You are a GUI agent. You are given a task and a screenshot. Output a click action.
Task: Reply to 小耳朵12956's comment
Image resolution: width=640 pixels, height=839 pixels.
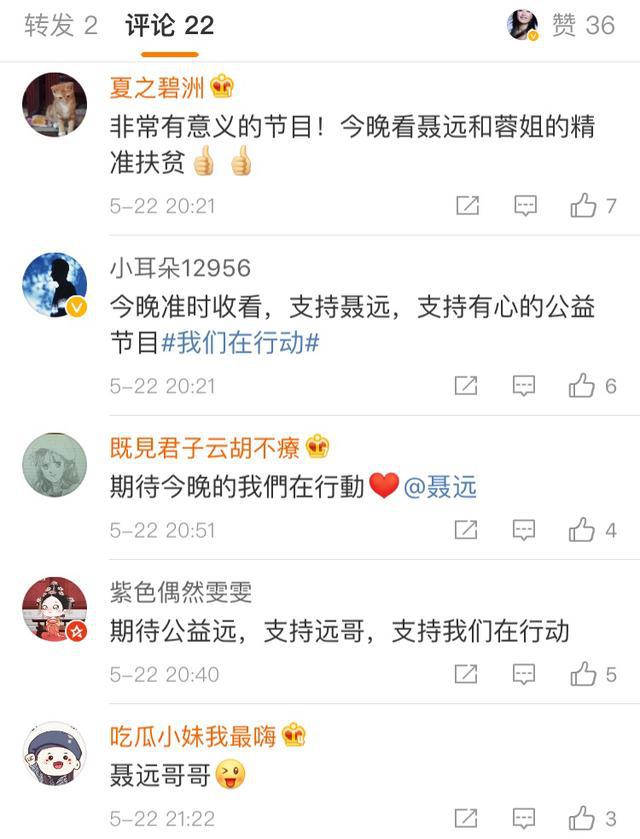(x=525, y=386)
